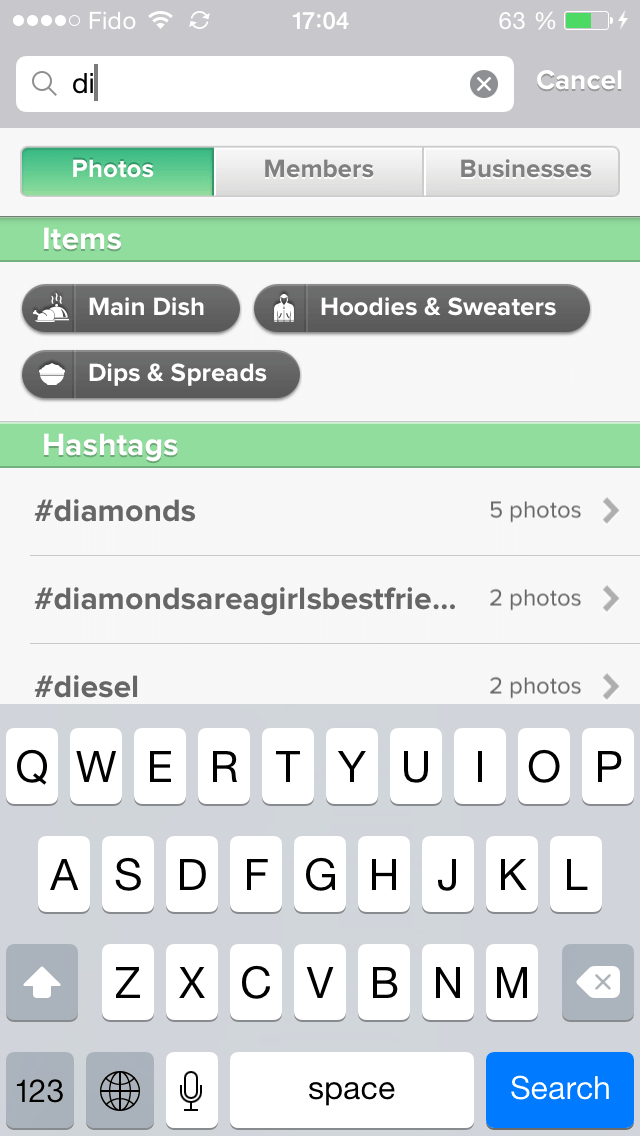Switch to the Members tab

319,170
